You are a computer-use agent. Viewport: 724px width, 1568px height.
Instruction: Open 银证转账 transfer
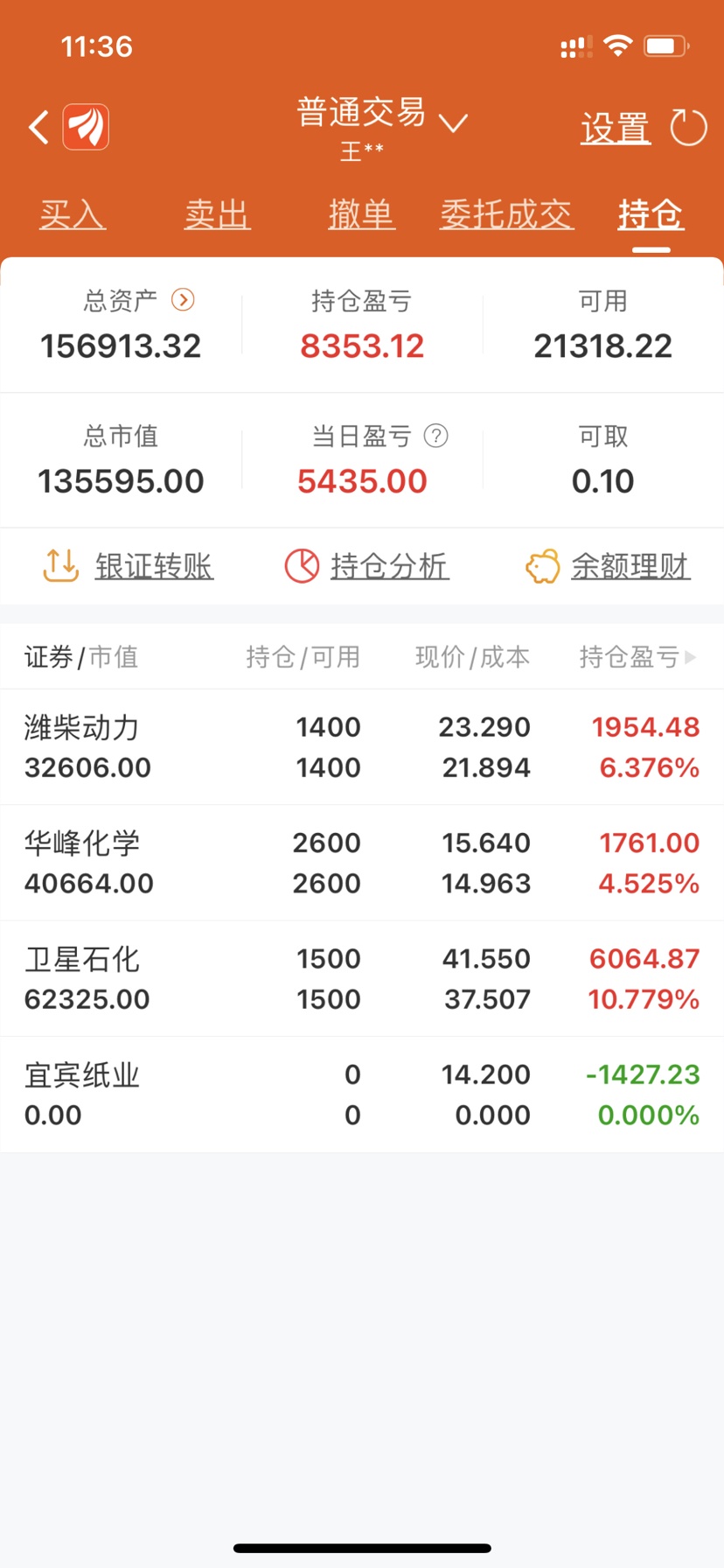128,566
